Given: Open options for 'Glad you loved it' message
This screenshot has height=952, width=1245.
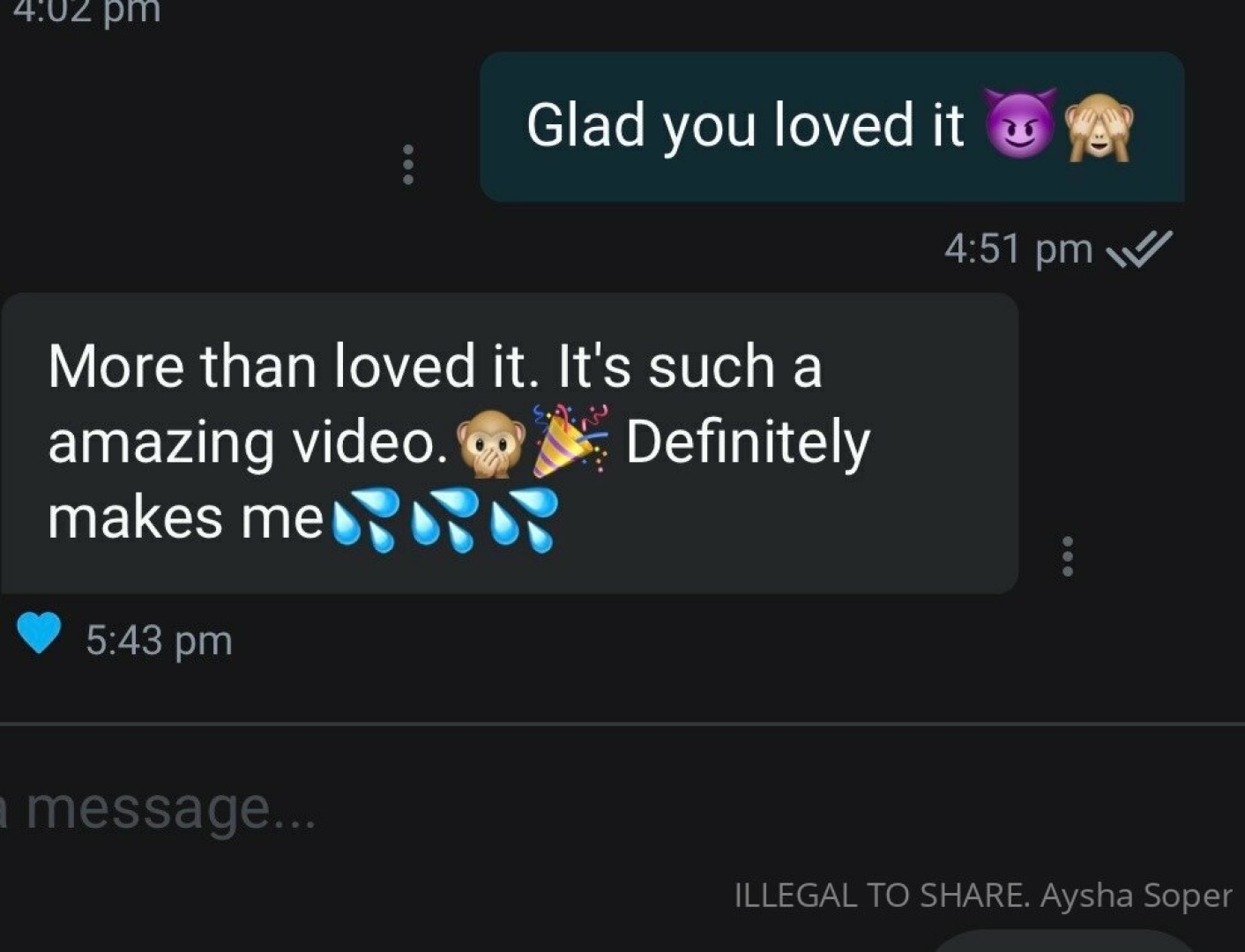Looking at the screenshot, I should (407, 165).
